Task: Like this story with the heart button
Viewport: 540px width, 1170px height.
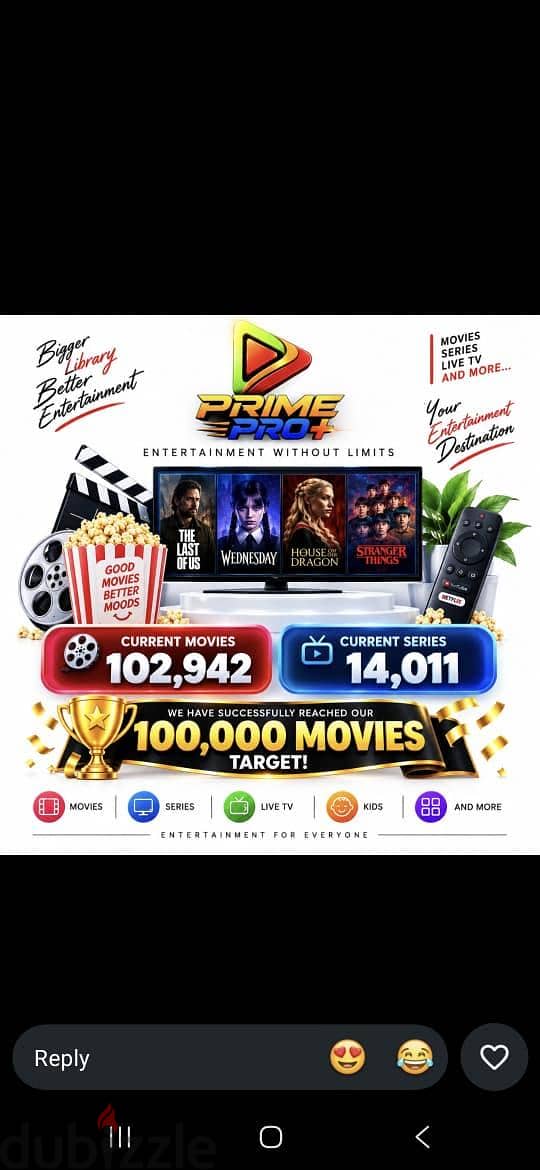Action: pos(494,1057)
